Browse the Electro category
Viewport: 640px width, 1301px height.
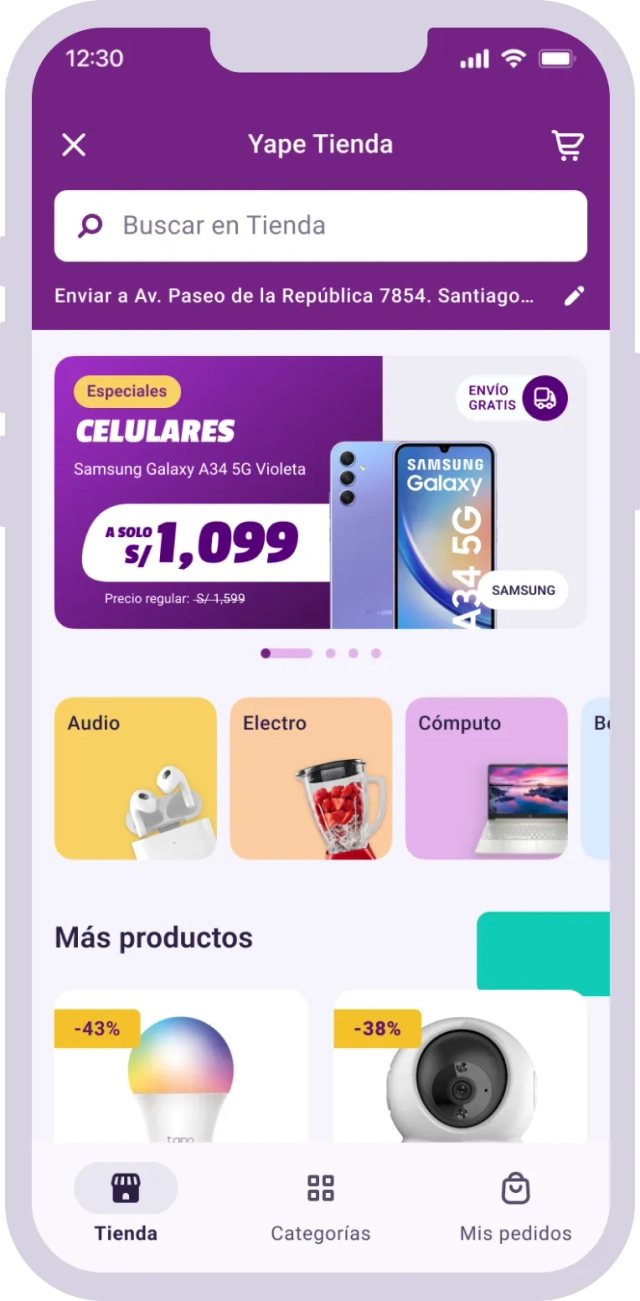click(311, 778)
